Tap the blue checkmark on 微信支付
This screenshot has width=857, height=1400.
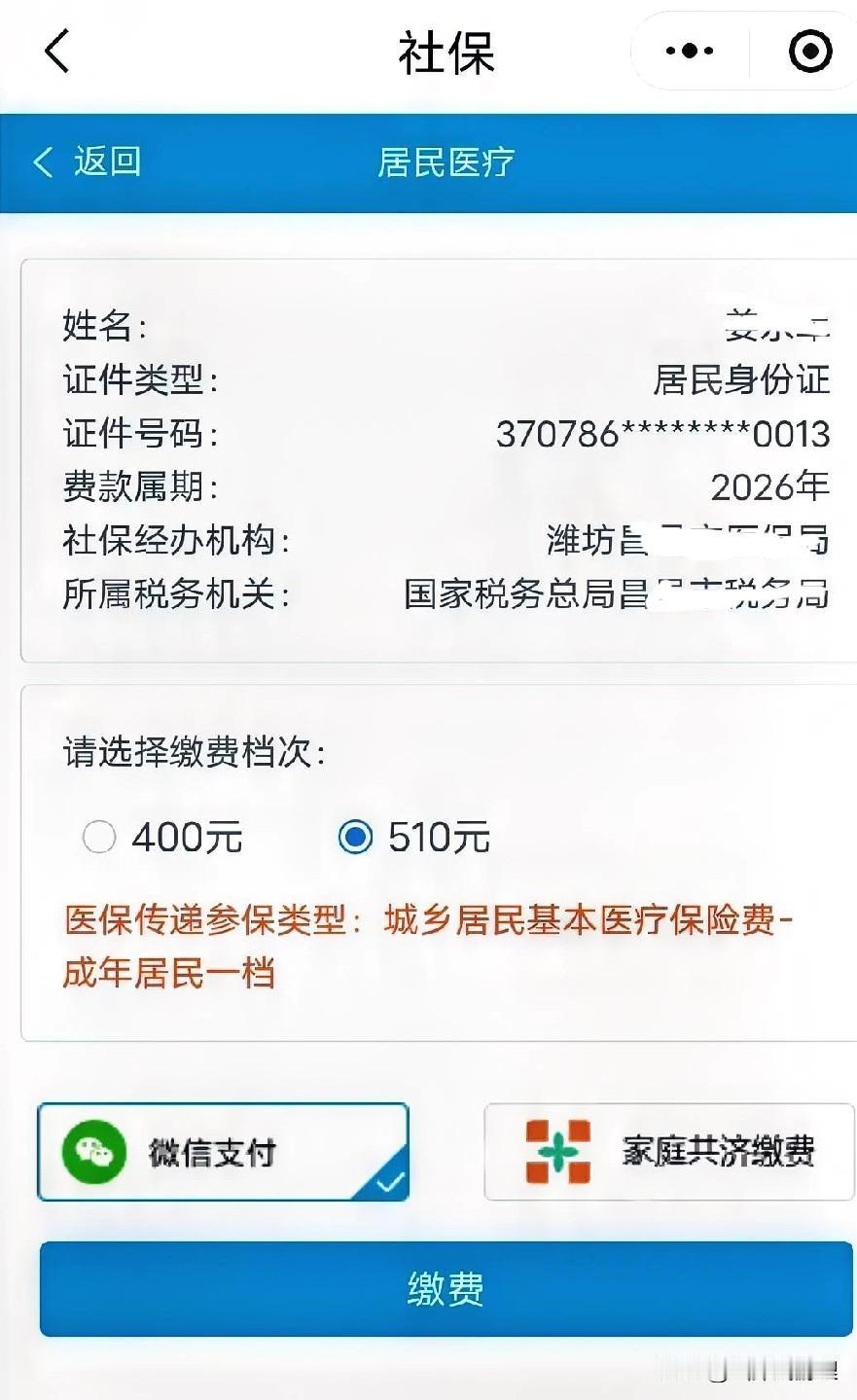coord(388,1182)
